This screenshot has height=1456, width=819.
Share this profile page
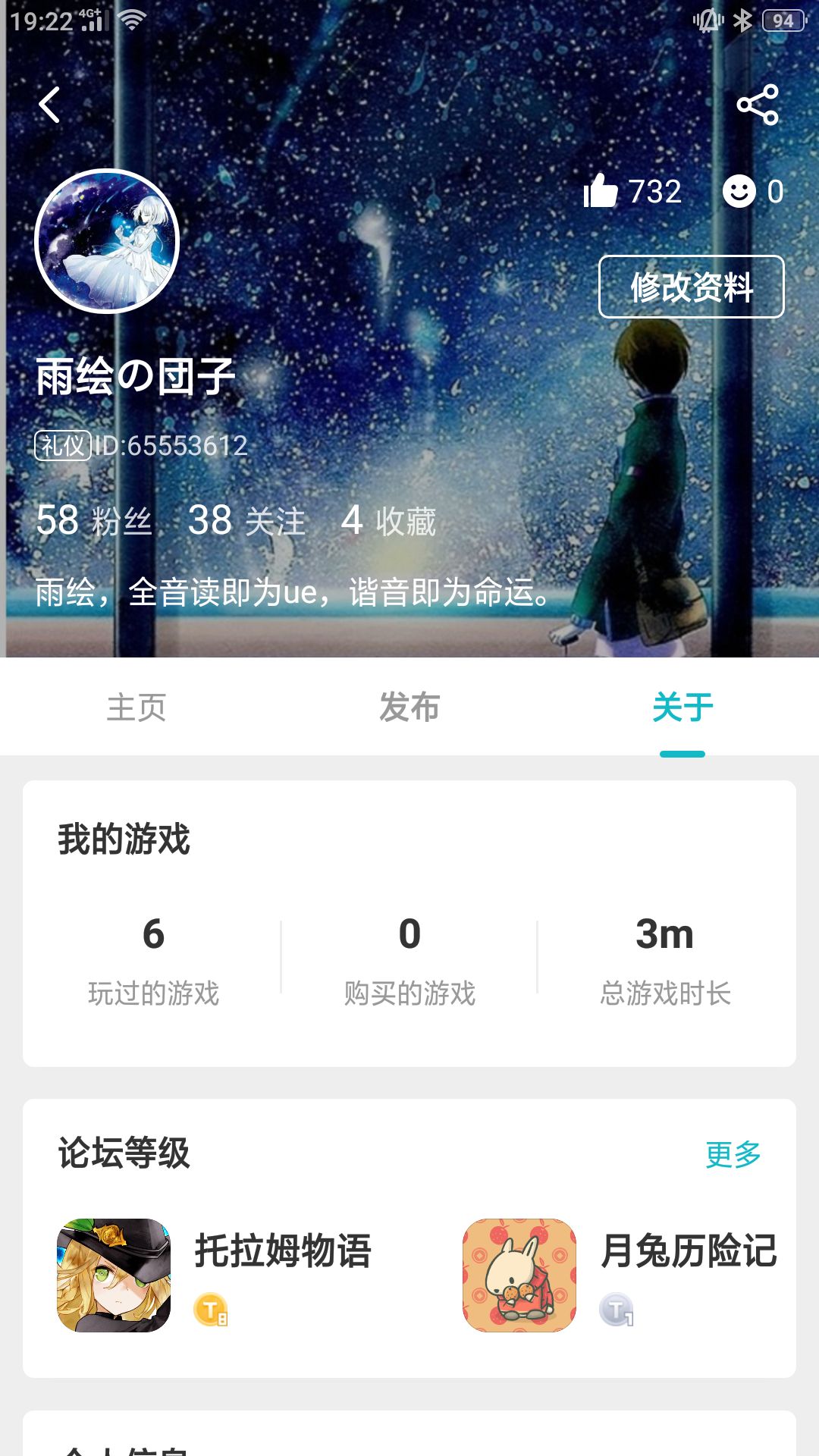click(758, 105)
